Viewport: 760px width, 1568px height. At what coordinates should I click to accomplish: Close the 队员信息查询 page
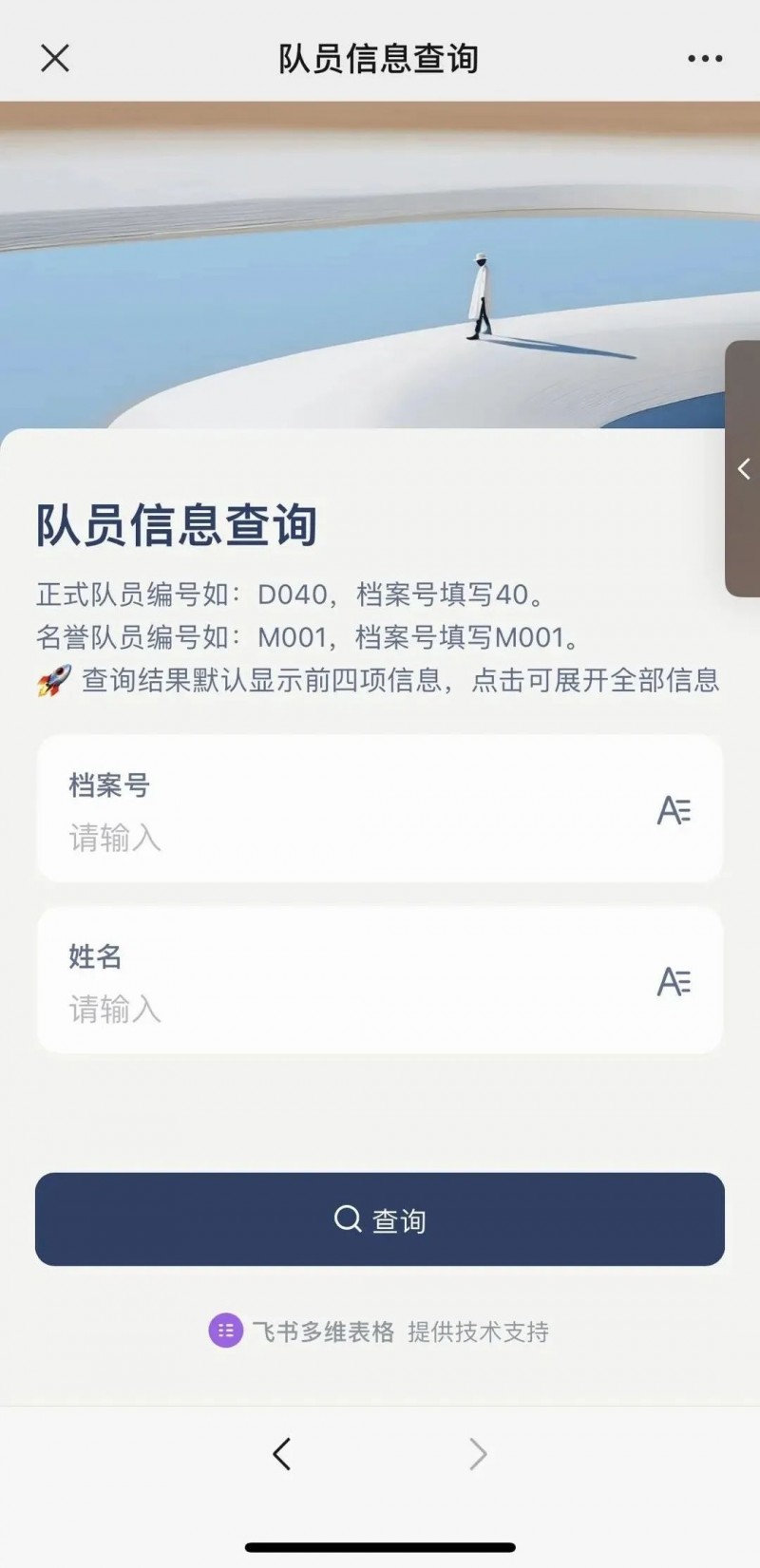(x=55, y=58)
